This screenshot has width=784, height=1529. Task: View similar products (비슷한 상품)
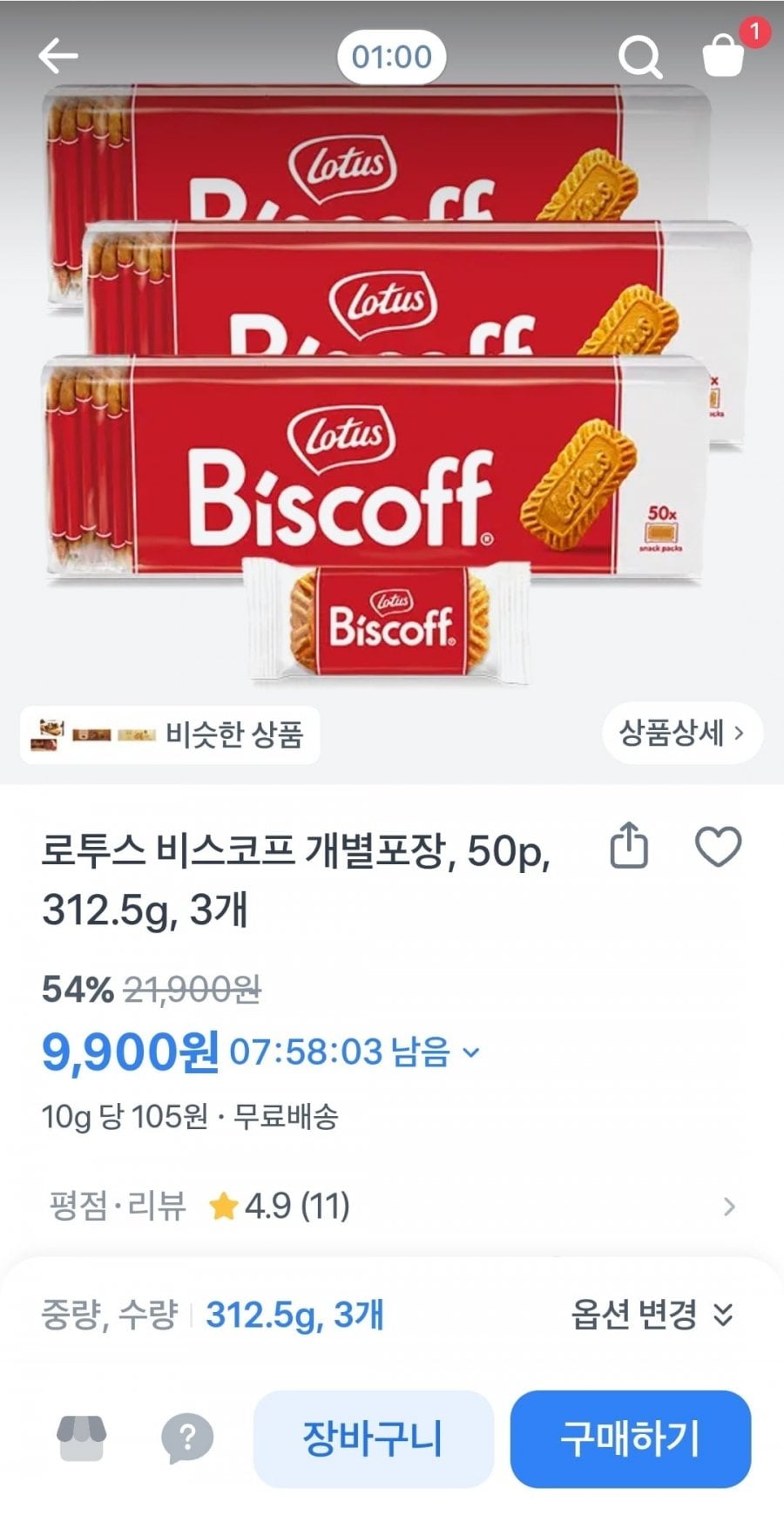click(170, 734)
